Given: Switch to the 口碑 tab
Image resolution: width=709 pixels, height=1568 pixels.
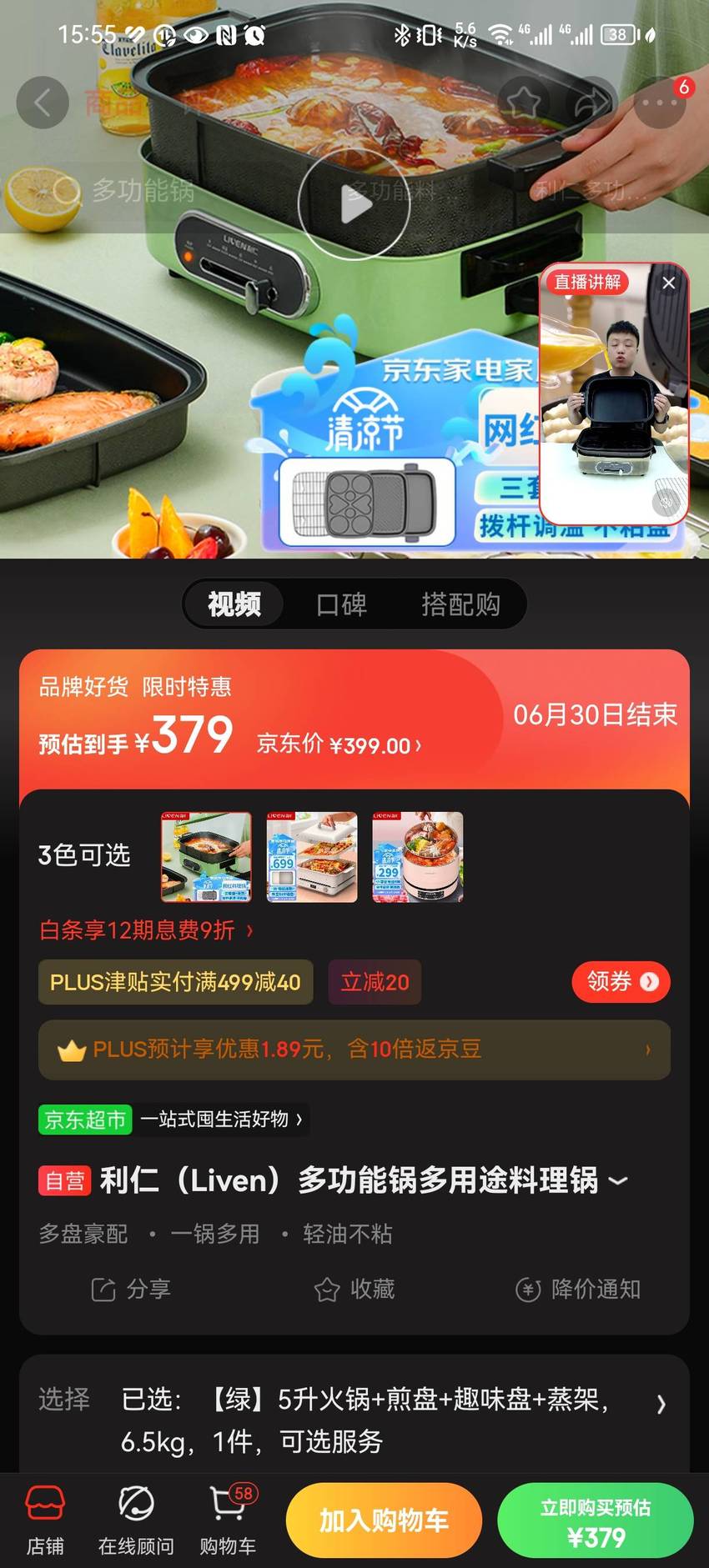Looking at the screenshot, I should 342,604.
